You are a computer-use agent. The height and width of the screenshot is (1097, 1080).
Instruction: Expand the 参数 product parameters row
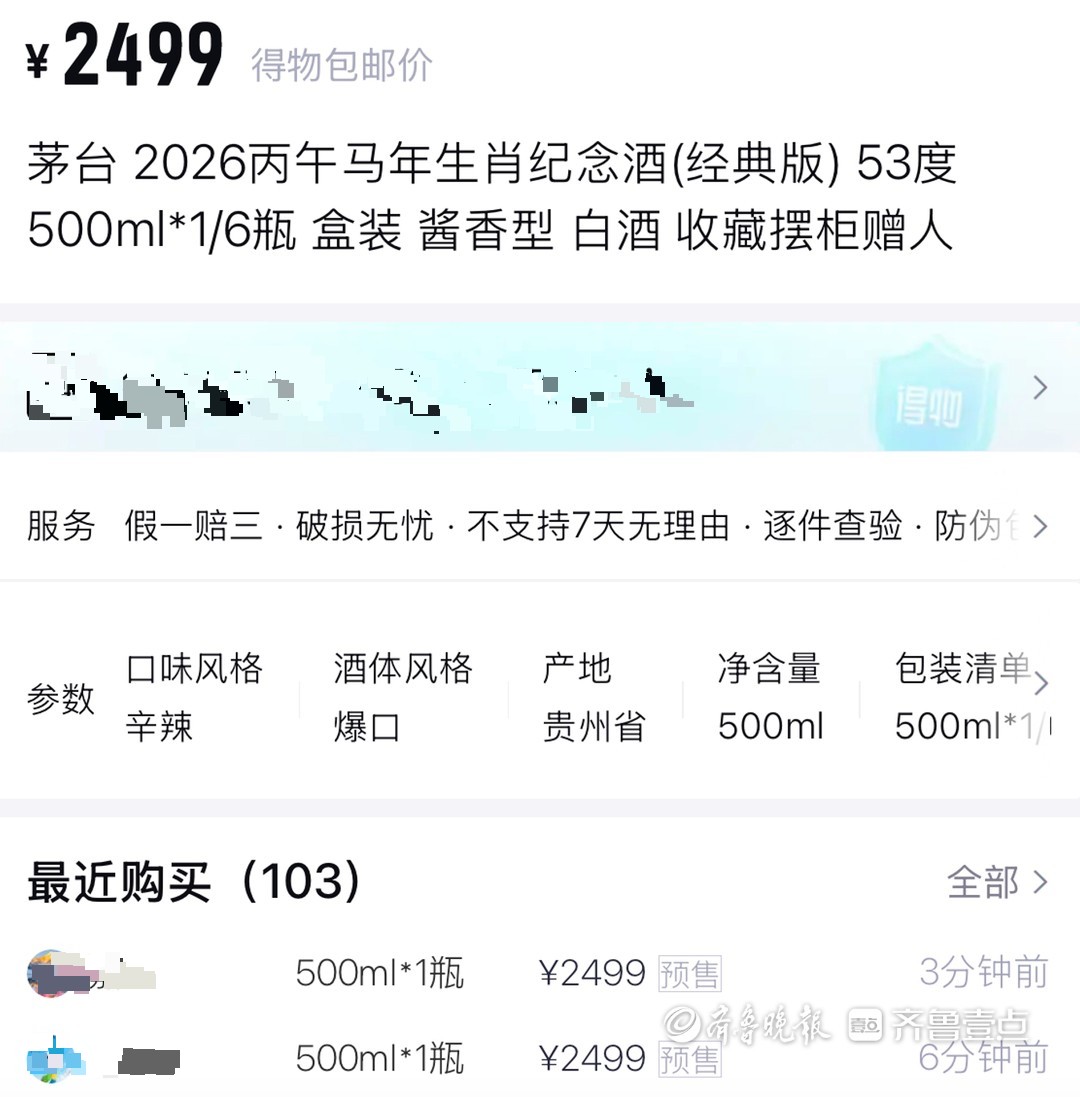(x=1041, y=685)
